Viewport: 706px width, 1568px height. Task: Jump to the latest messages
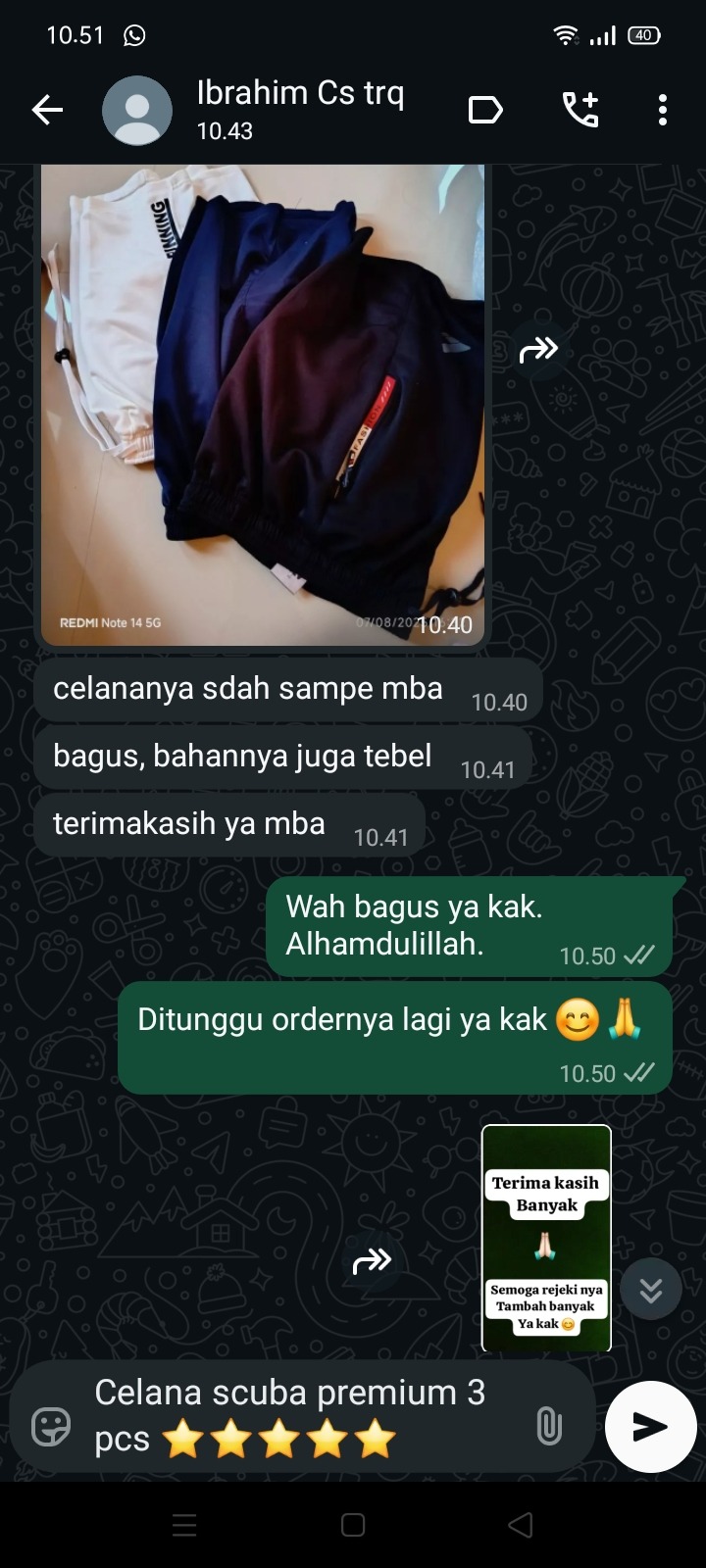click(651, 1291)
